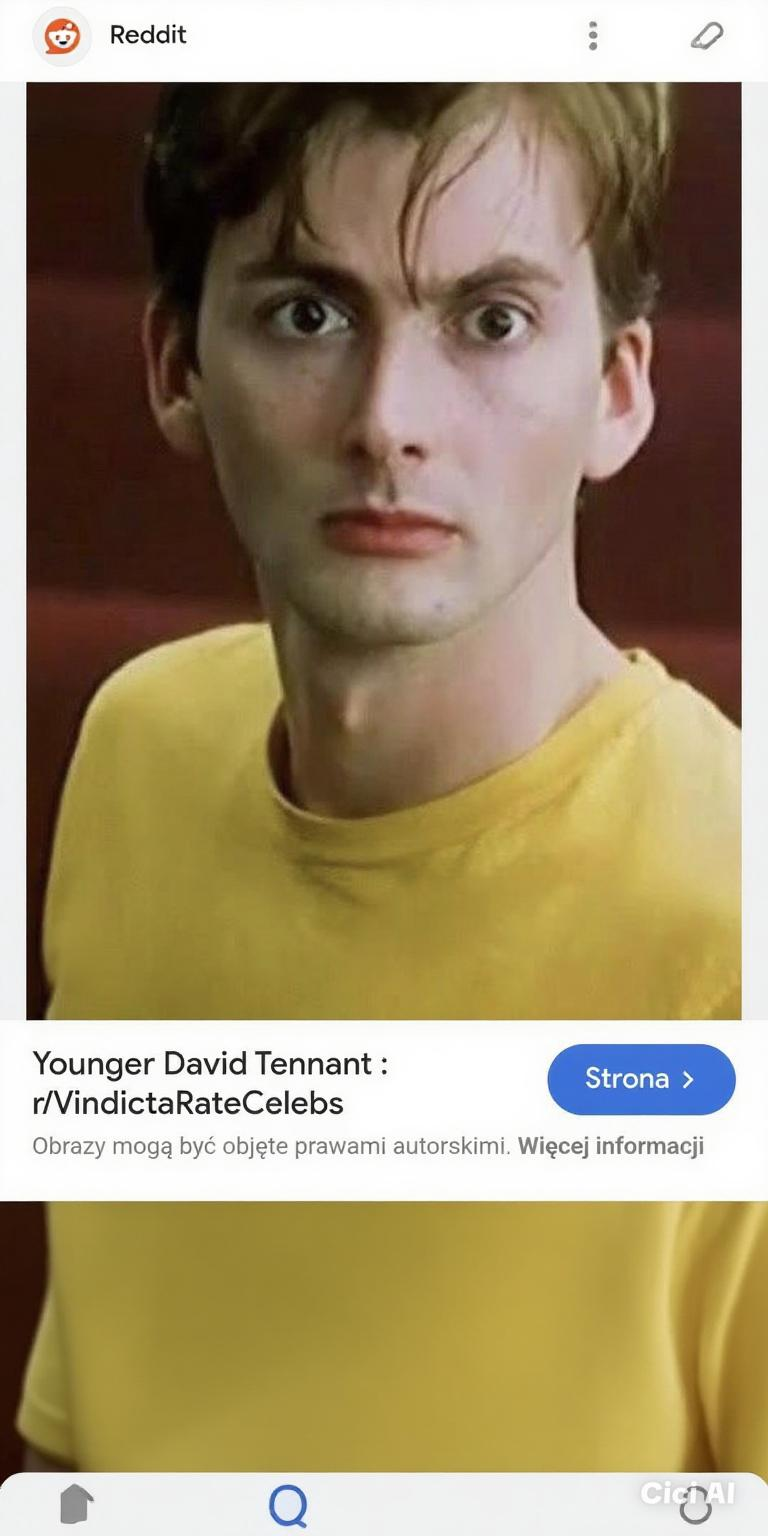The image size is (768, 1536).
Task: Switch to the Search tab
Action: tap(289, 1505)
